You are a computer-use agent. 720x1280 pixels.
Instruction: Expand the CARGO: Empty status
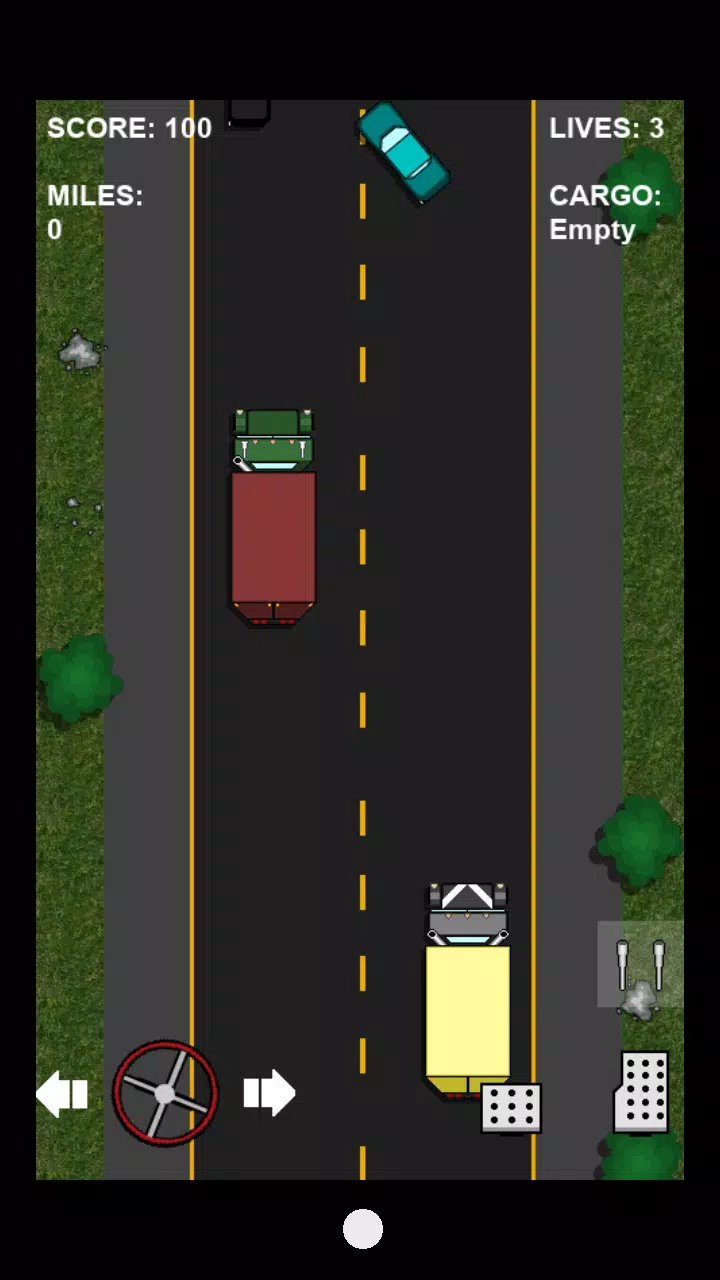[x=605, y=213]
